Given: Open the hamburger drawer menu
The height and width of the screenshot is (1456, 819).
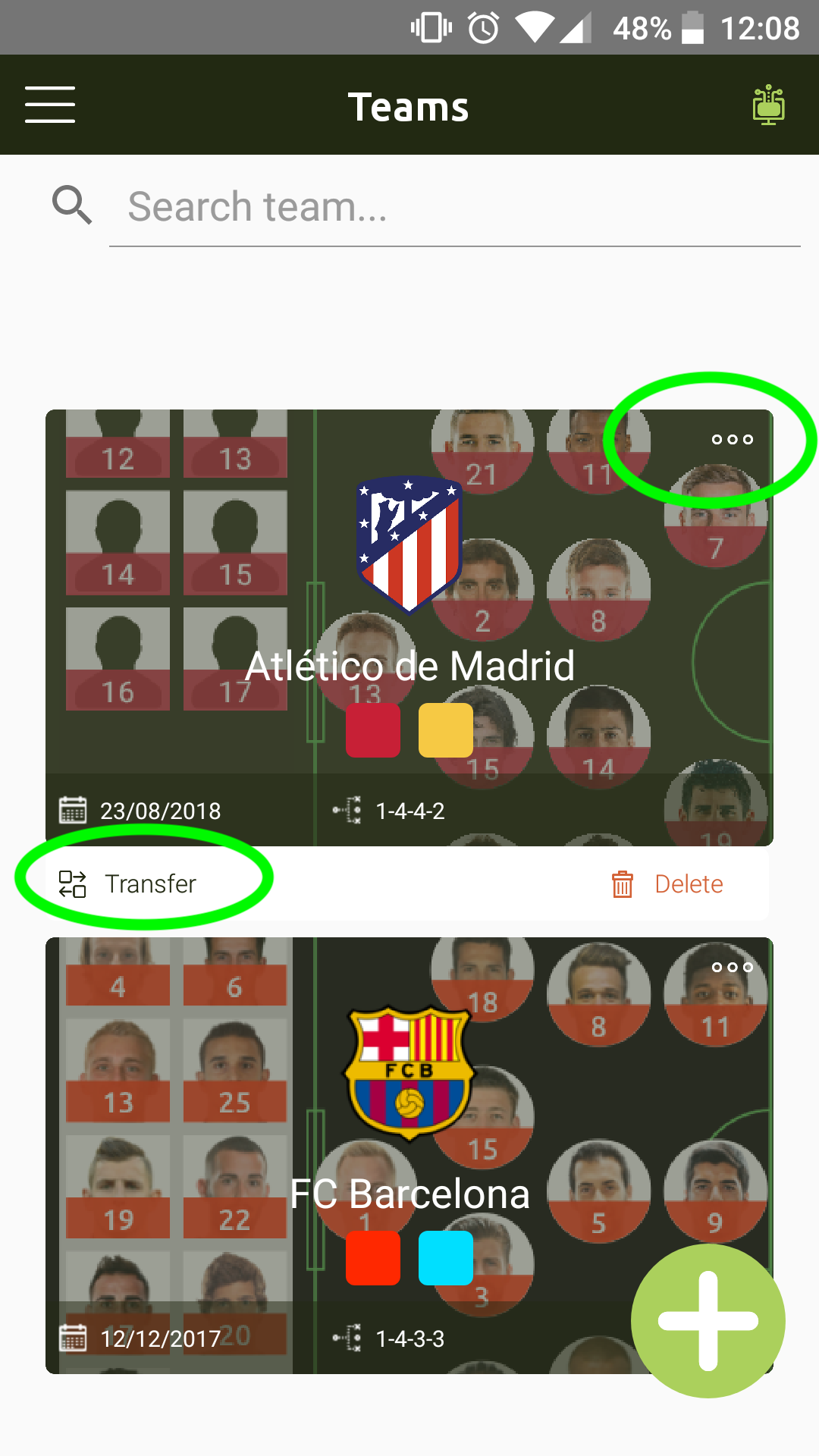Looking at the screenshot, I should pos(50,105).
